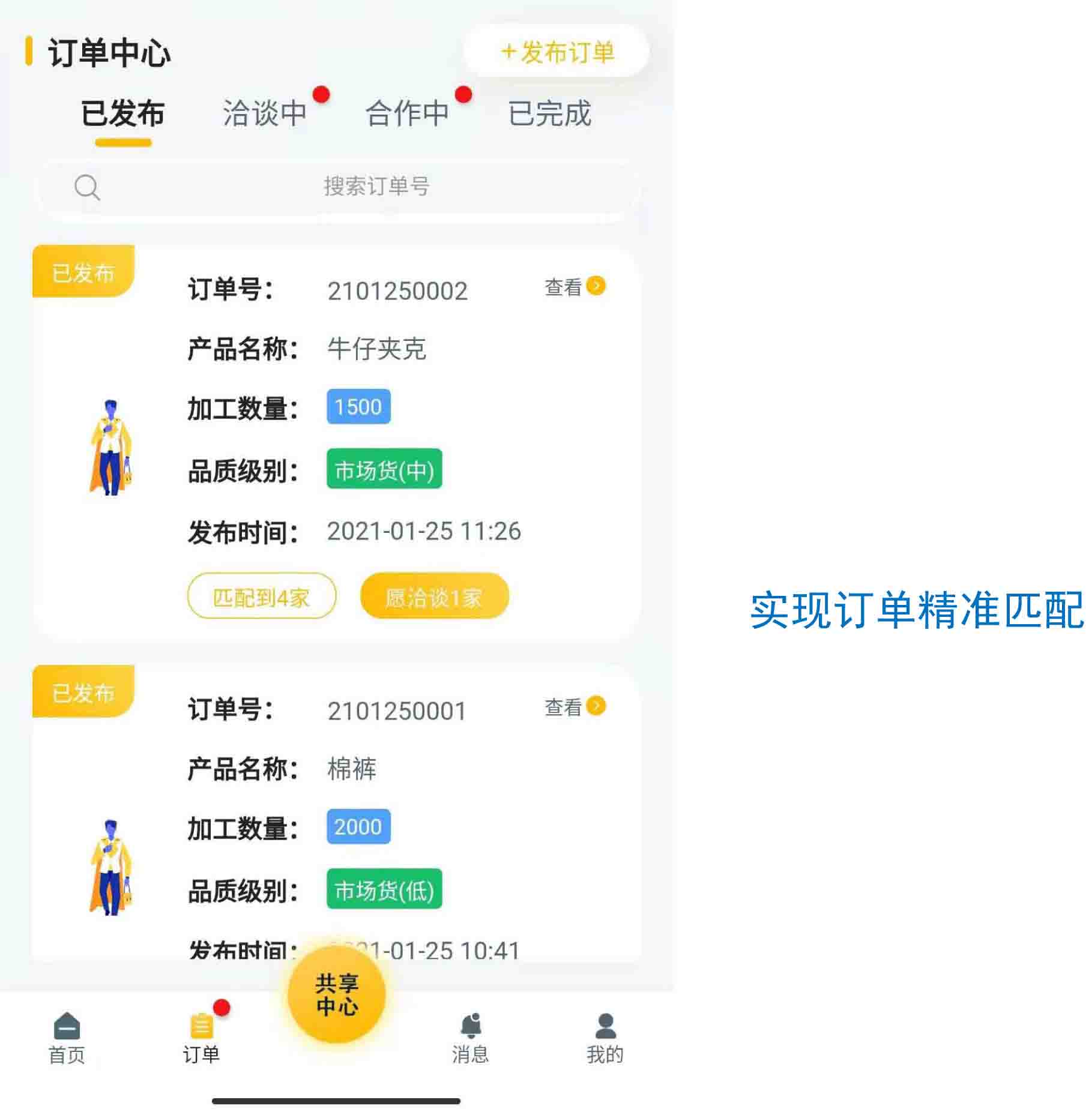Open the 我的 profile tab
1092x1115 pixels.
605,1038
